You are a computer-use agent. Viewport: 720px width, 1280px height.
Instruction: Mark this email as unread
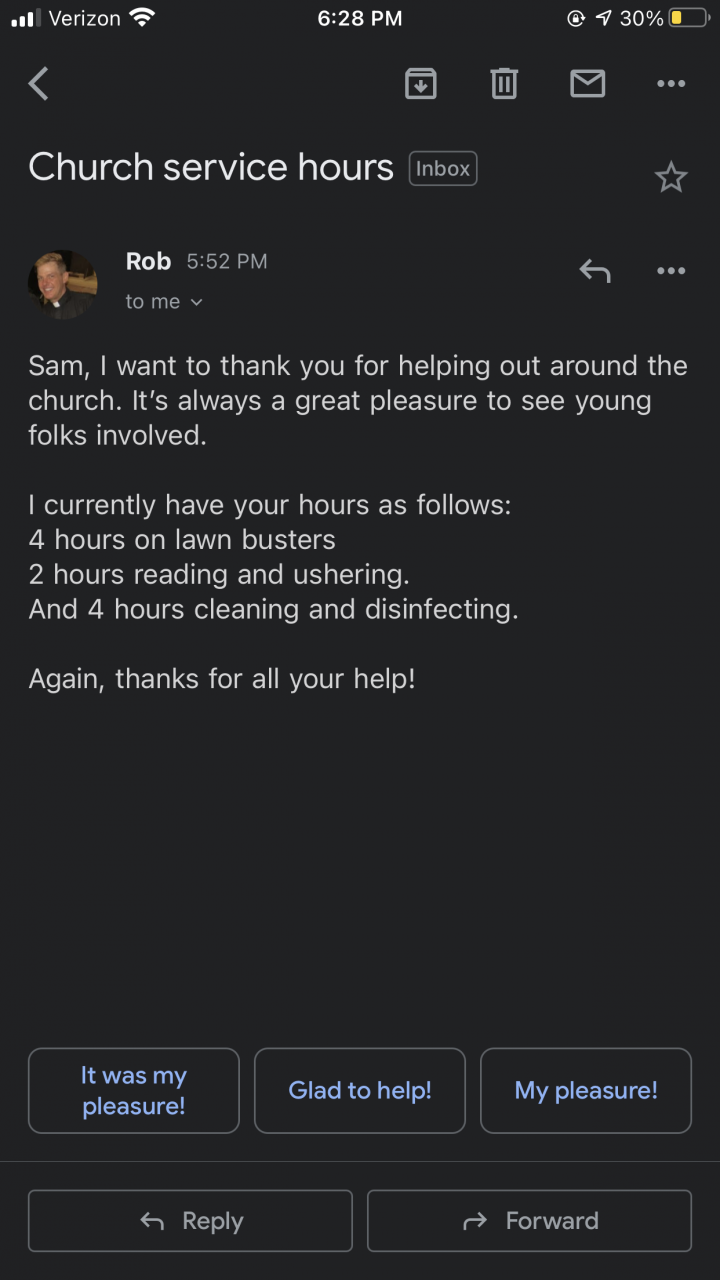588,84
